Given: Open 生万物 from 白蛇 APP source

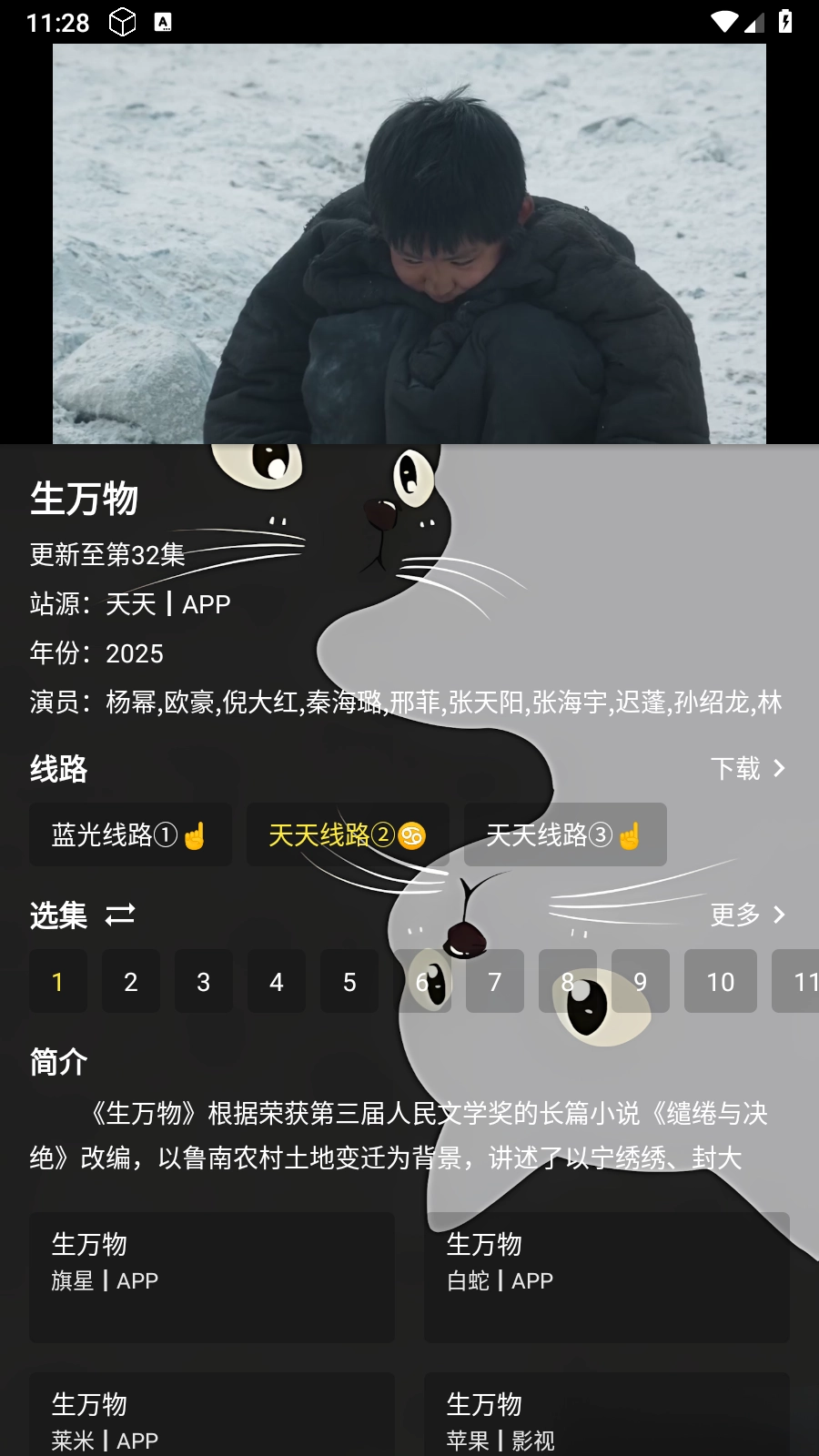Looking at the screenshot, I should pyautogui.click(x=607, y=1277).
